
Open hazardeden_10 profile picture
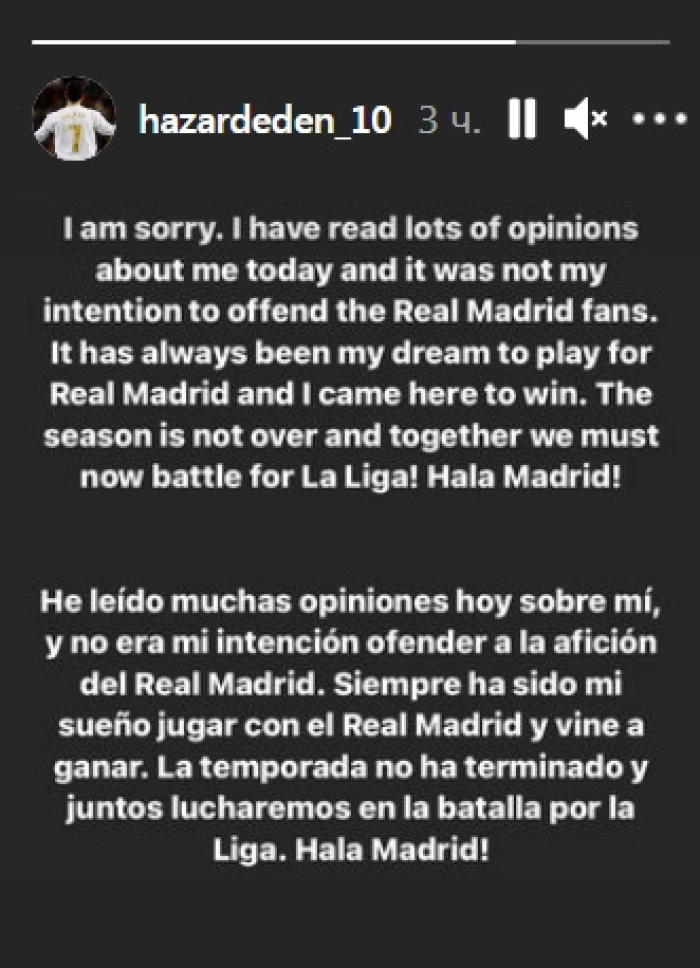pyautogui.click(x=74, y=119)
